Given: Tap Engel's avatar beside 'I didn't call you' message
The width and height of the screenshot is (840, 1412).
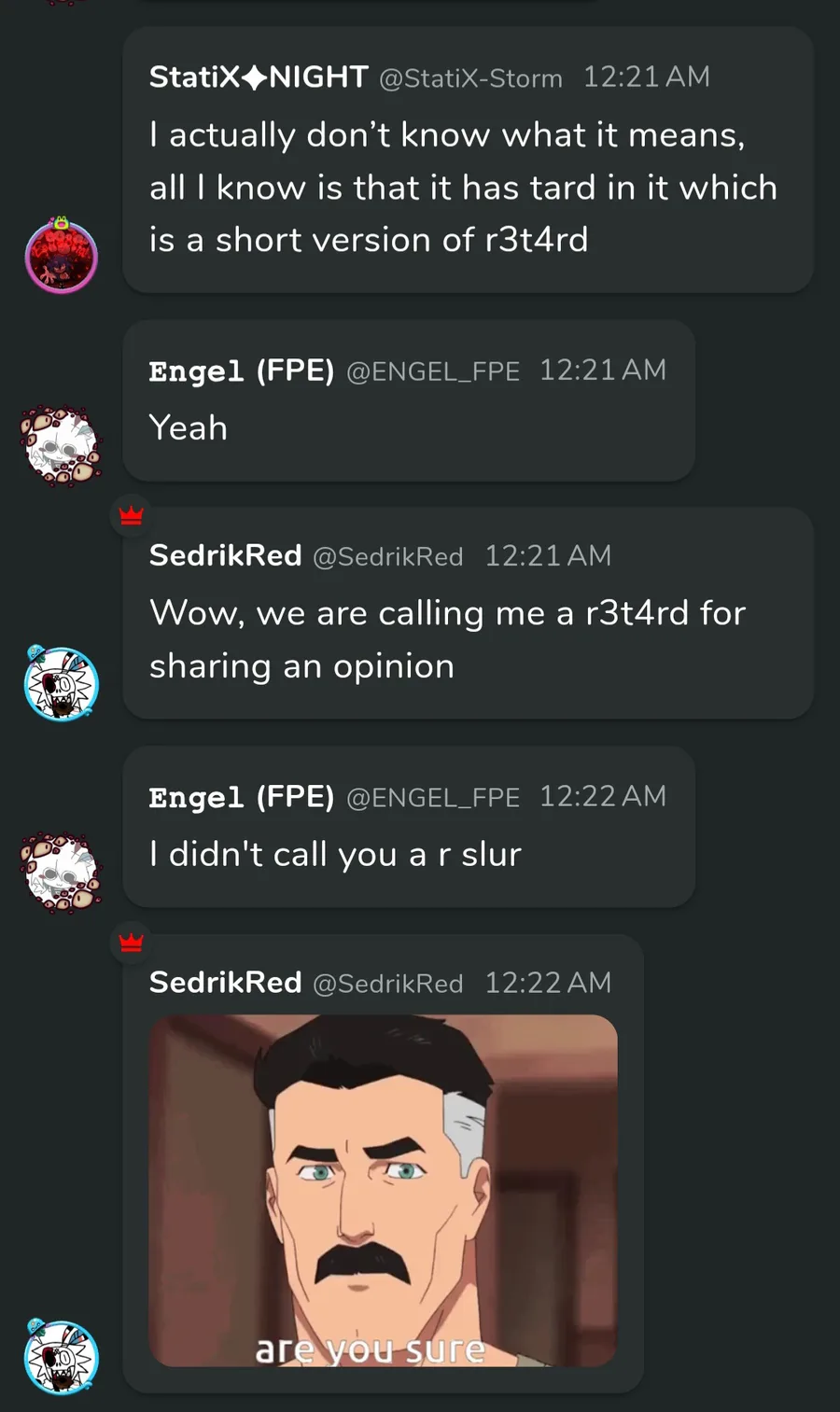Looking at the screenshot, I should 62,873.
